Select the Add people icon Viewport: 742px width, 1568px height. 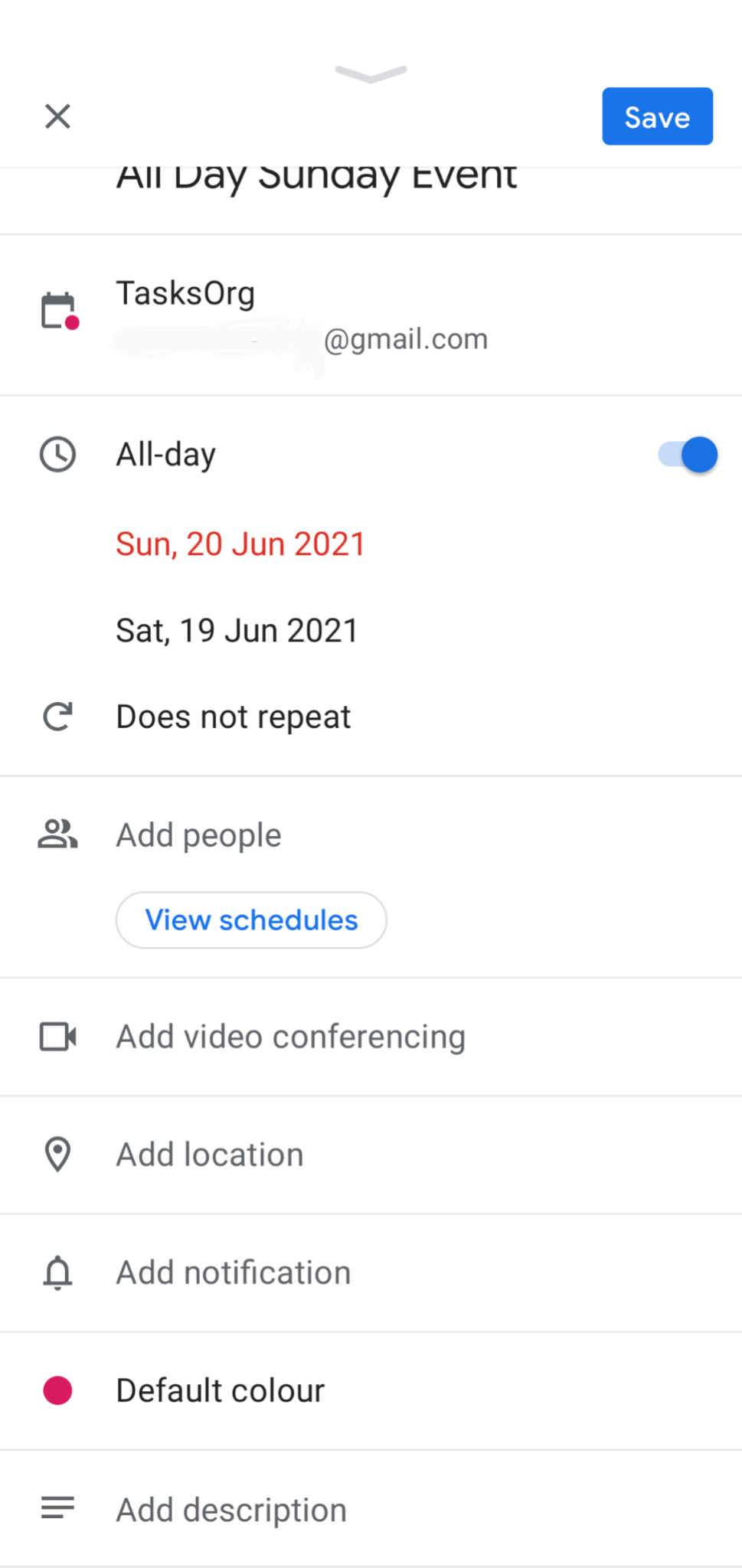point(57,835)
